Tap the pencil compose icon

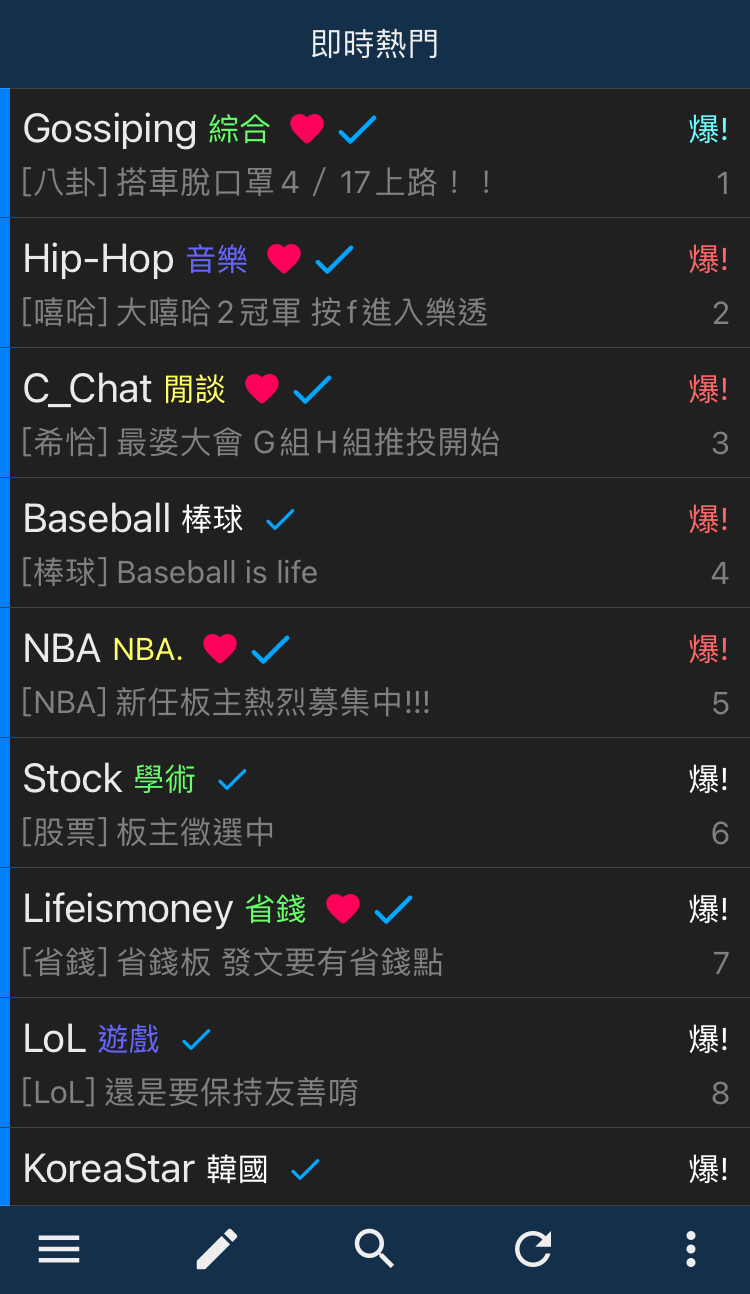[217, 1249]
